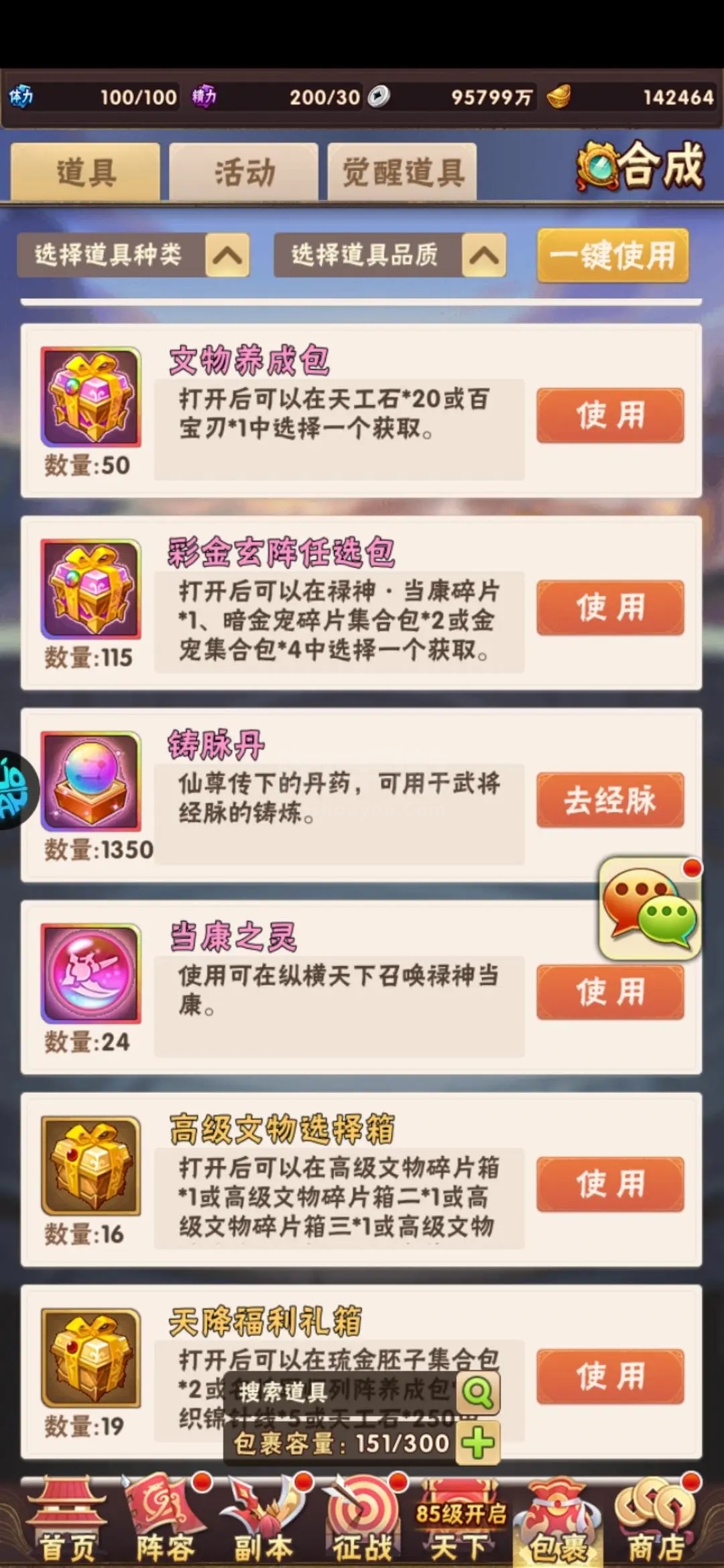Tap 去经脉 for 铸脉丹
The height and width of the screenshot is (1568, 724).
point(610,800)
